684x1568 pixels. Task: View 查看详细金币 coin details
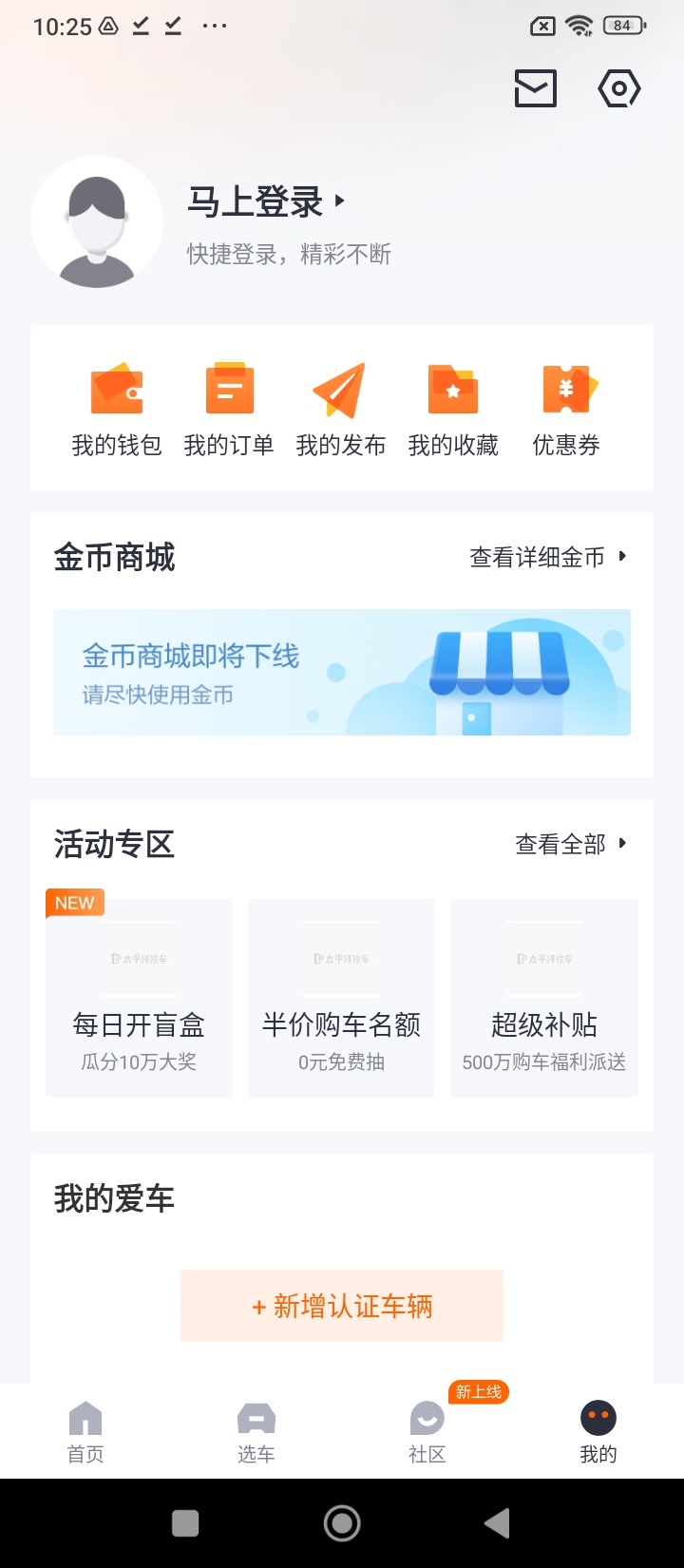(x=548, y=558)
